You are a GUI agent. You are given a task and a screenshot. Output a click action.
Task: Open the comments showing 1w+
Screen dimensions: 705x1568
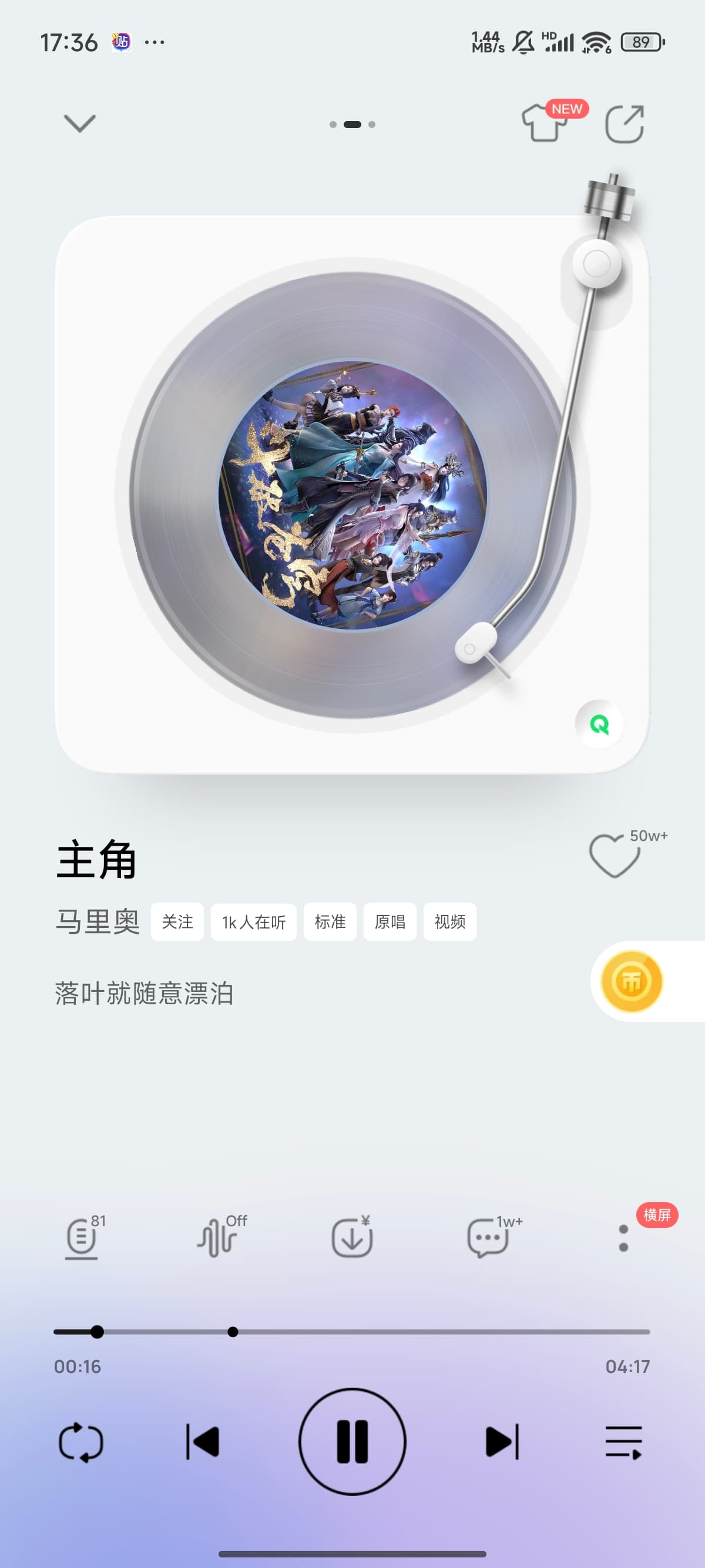click(x=488, y=1238)
